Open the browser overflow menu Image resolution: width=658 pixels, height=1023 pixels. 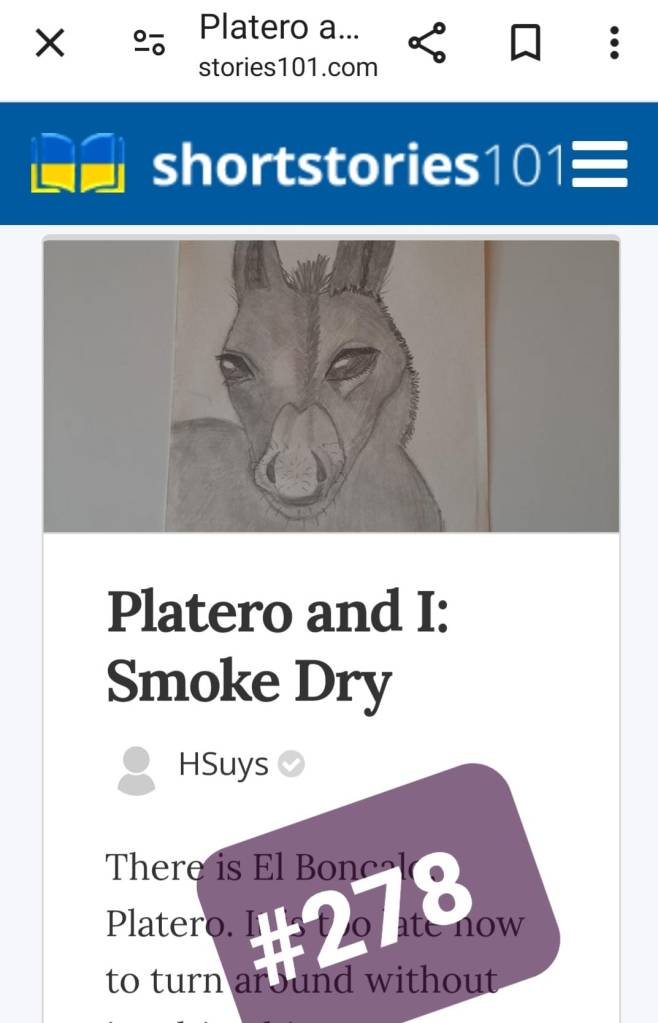[x=614, y=43]
